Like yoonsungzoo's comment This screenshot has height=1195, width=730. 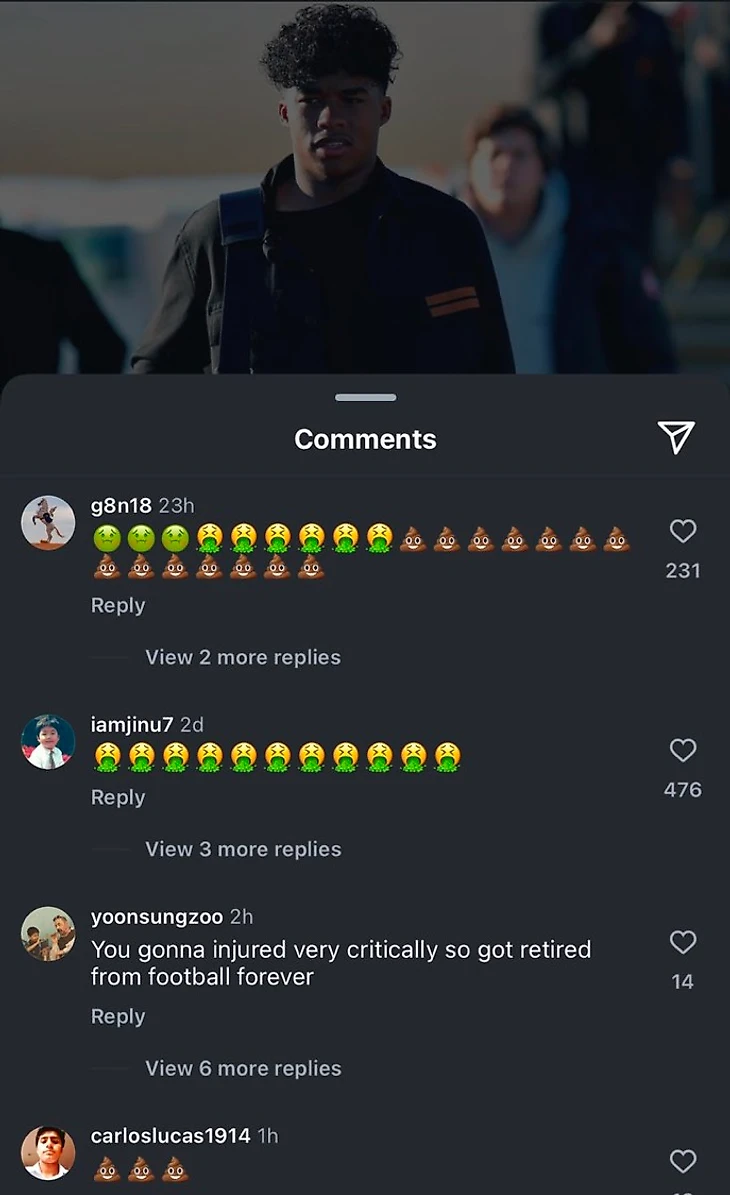pyautogui.click(x=683, y=942)
